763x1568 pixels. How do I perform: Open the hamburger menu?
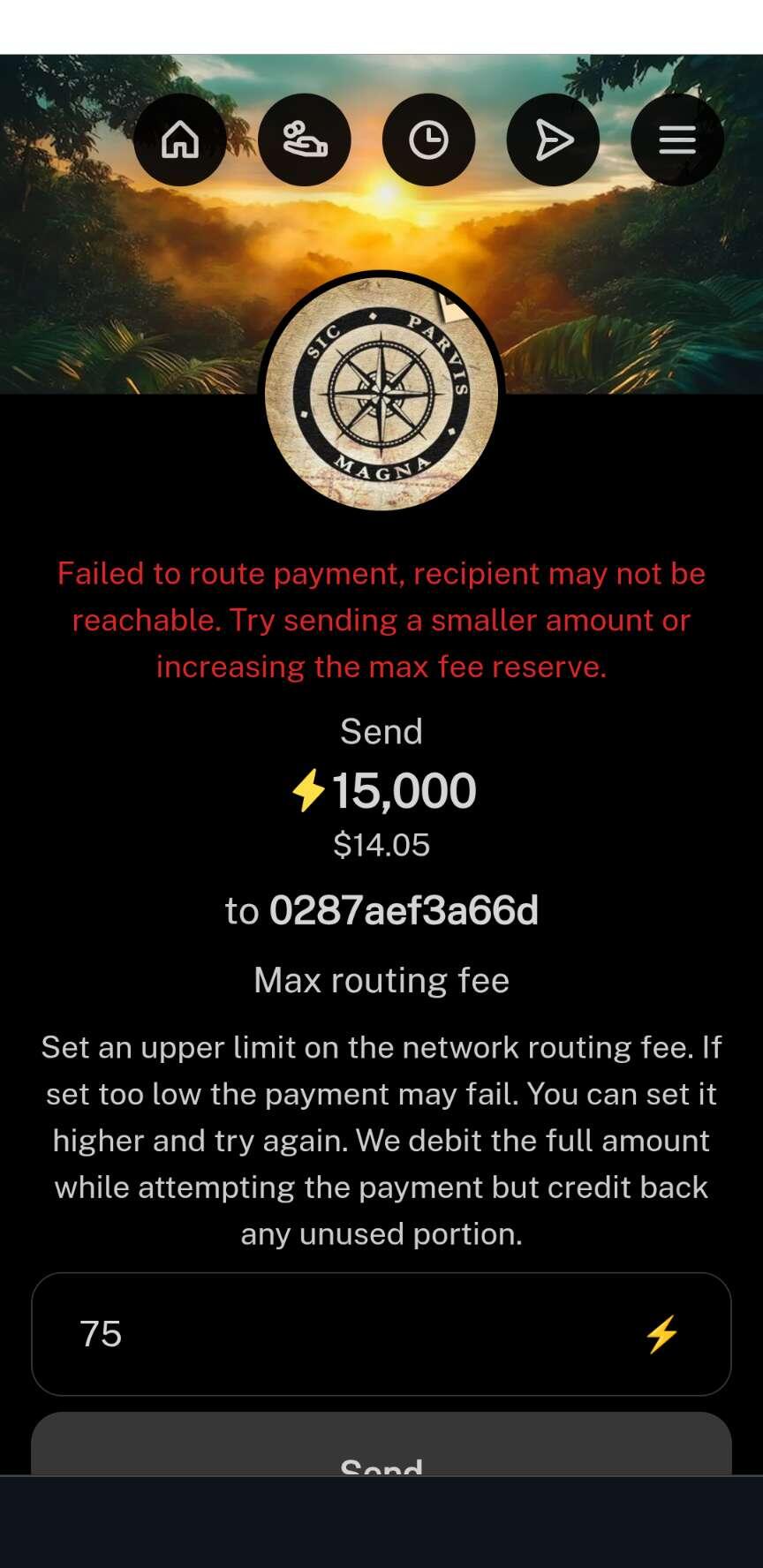[677, 139]
